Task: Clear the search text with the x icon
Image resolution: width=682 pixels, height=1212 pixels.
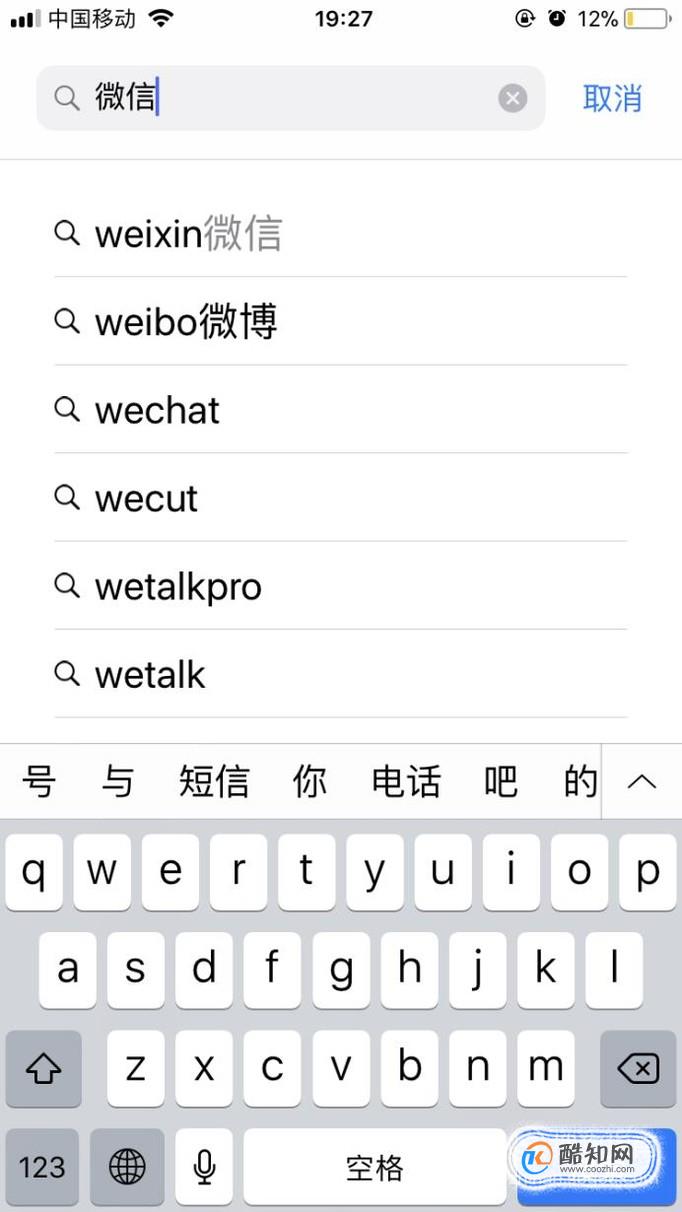Action: click(x=512, y=98)
